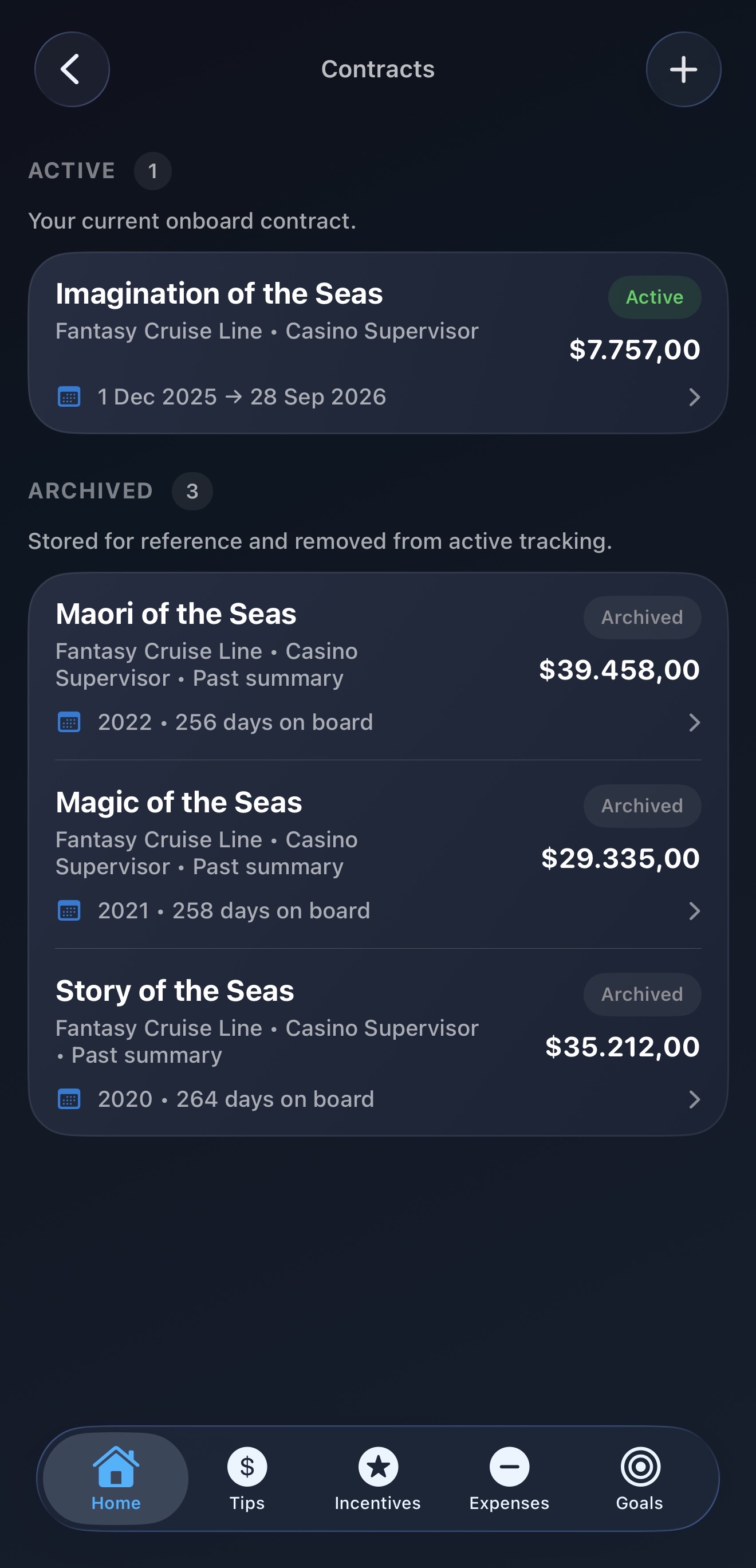Tap the Archived badge on Story of the Seas
This screenshot has height=1568, width=756.
(641, 993)
